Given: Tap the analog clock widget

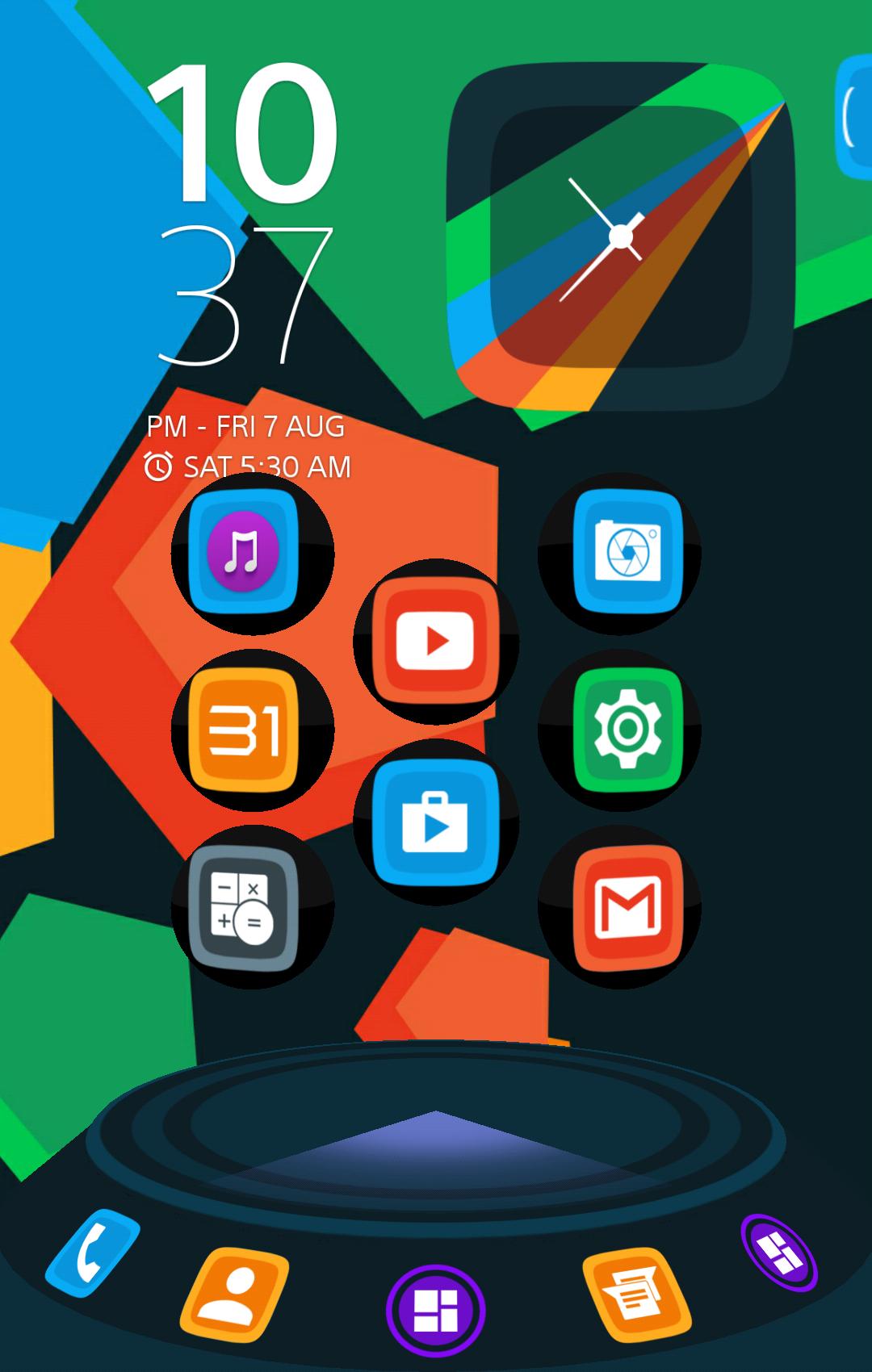Looking at the screenshot, I should tap(620, 236).
